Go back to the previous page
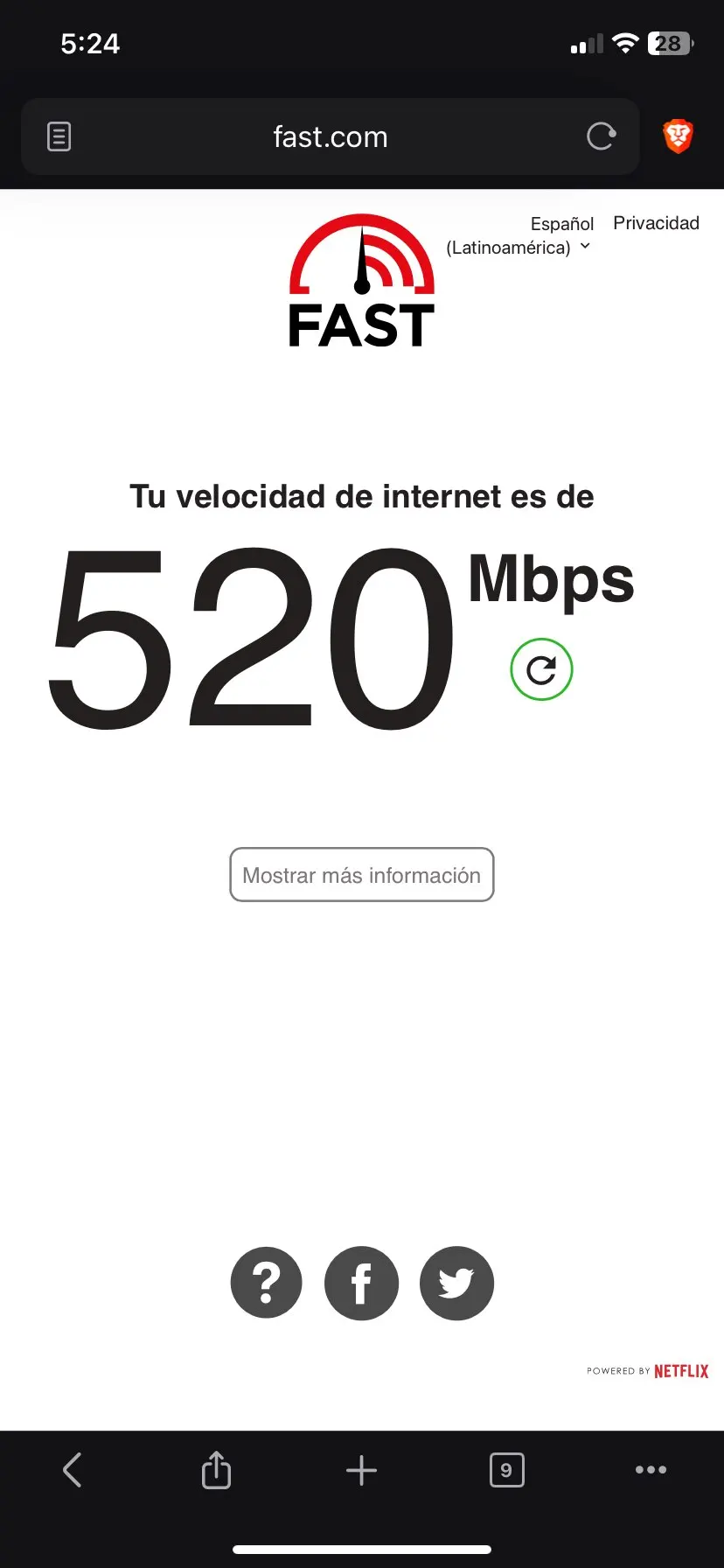Viewport: 724px width, 1568px height. [73, 1470]
